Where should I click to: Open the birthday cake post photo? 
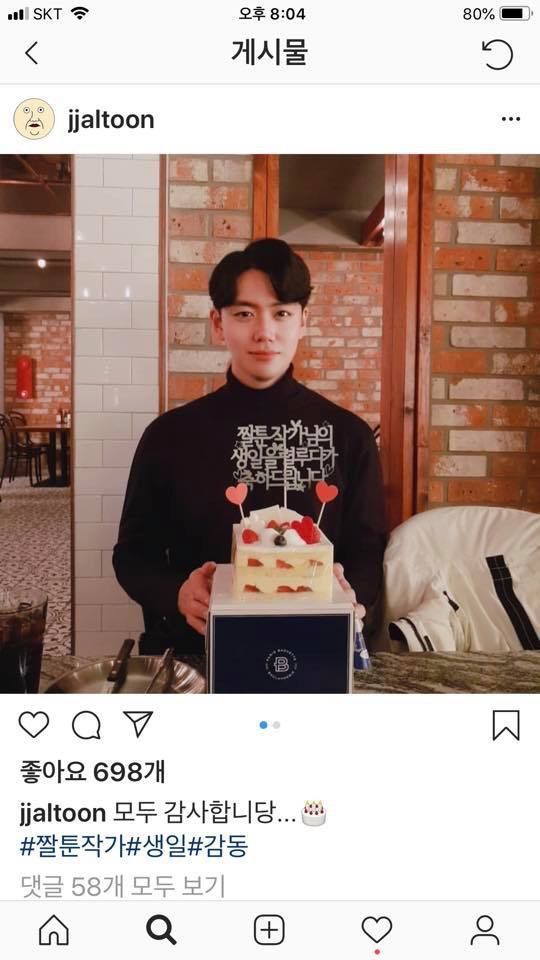pos(270,424)
